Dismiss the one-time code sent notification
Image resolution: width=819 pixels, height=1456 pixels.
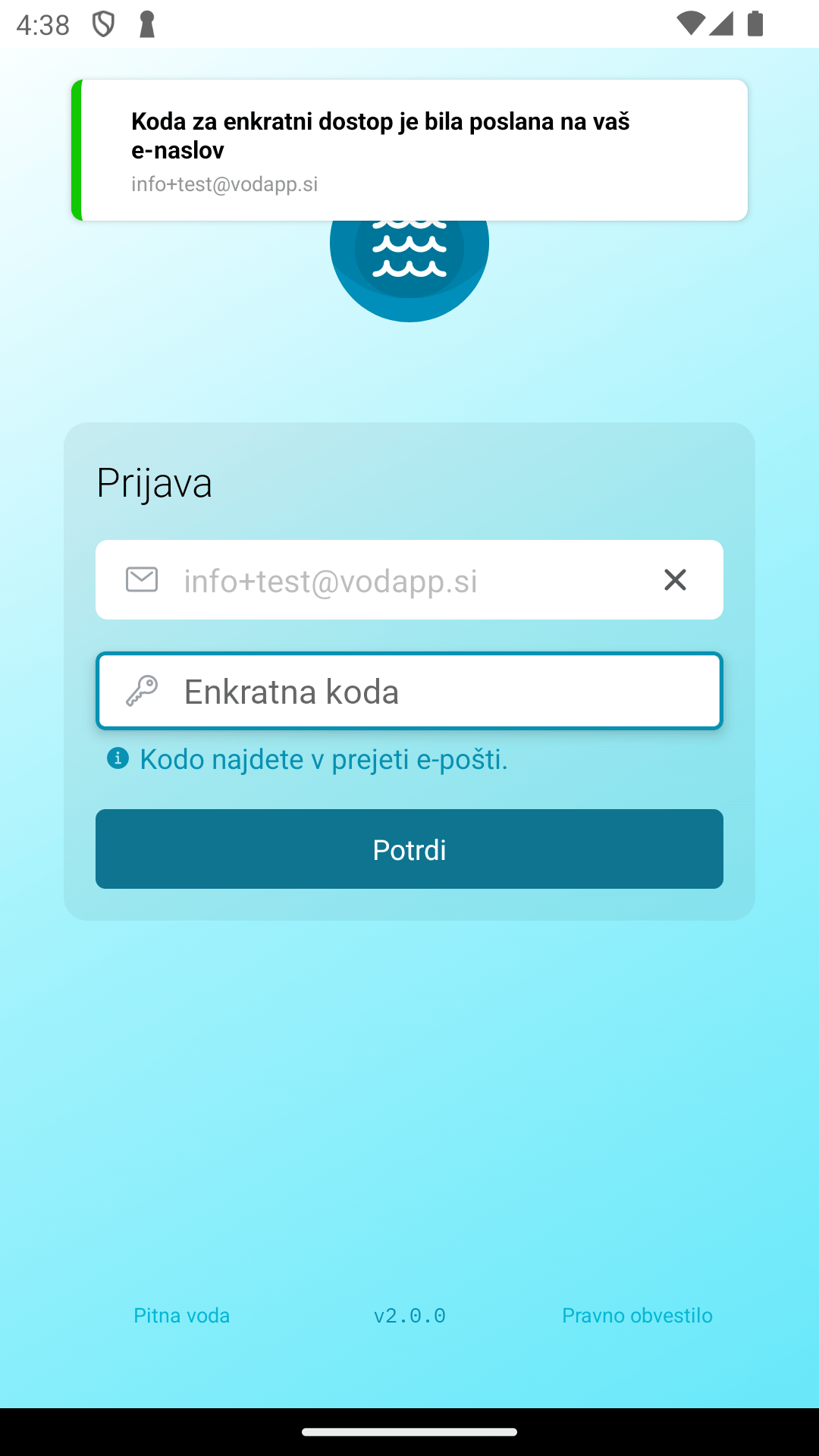[409, 150]
